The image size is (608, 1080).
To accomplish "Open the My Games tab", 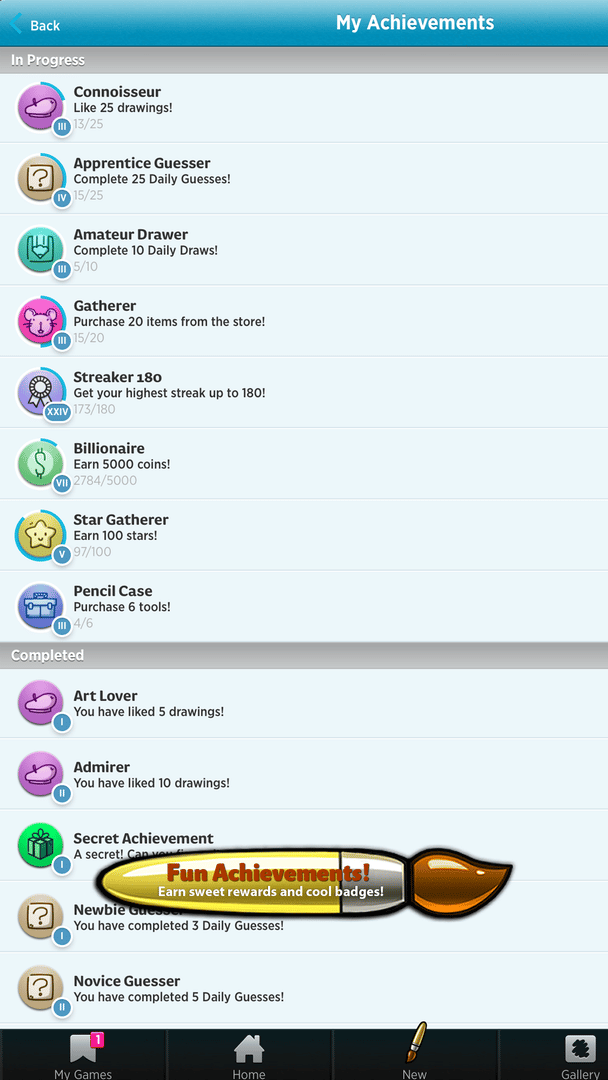I will 83,1055.
